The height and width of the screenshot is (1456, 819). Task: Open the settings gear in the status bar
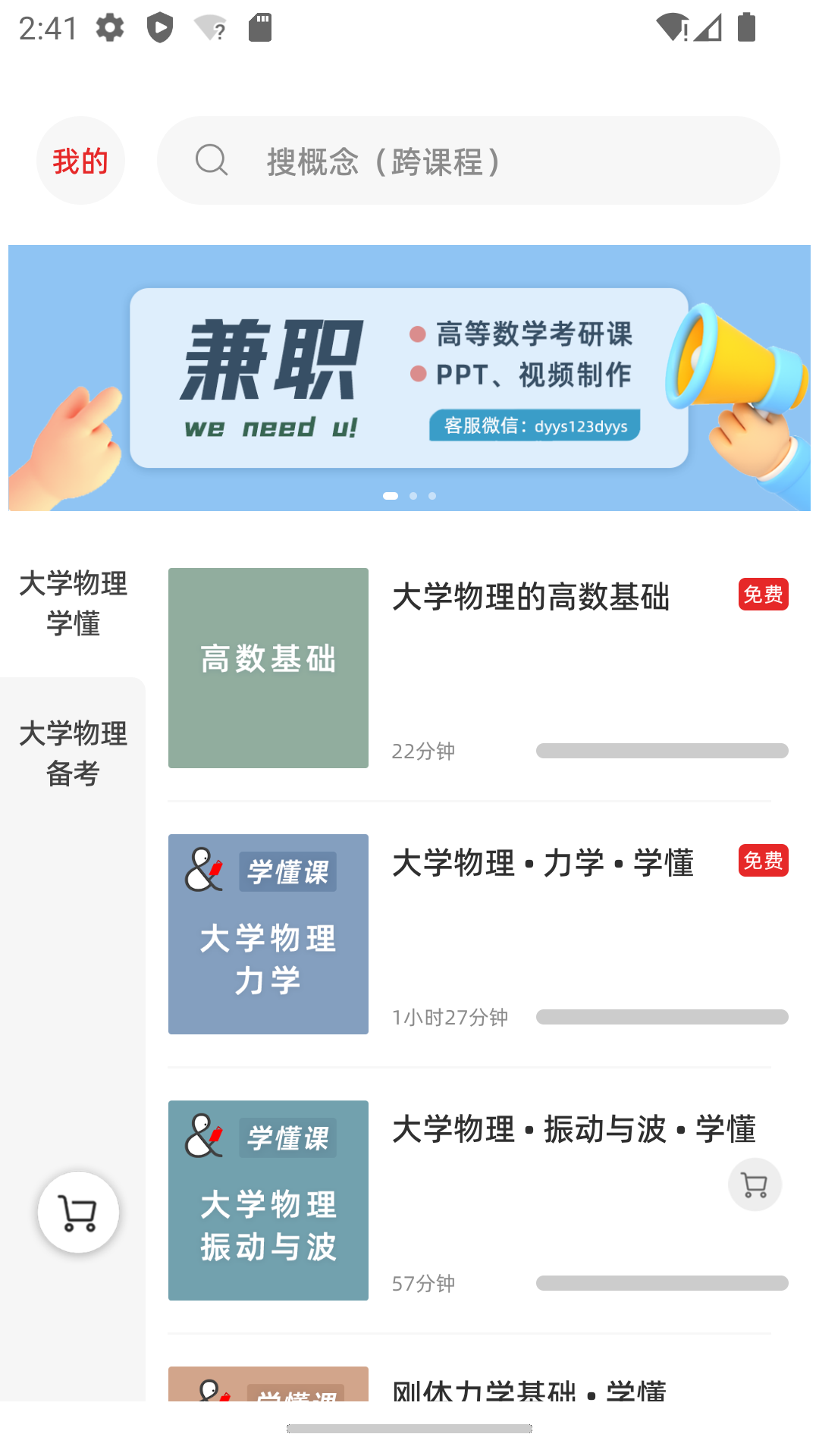108,28
